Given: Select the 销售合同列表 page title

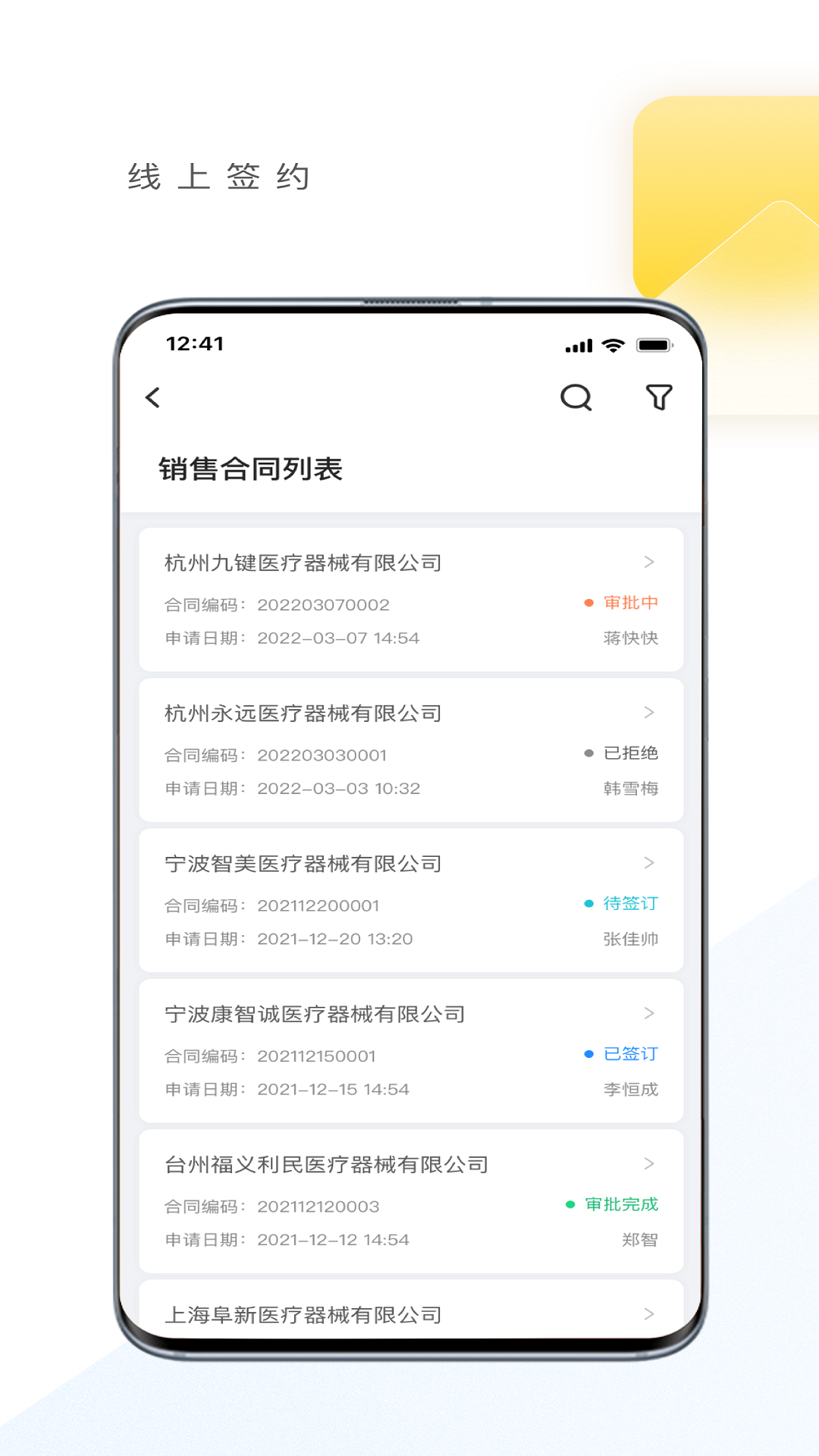Looking at the screenshot, I should [250, 468].
